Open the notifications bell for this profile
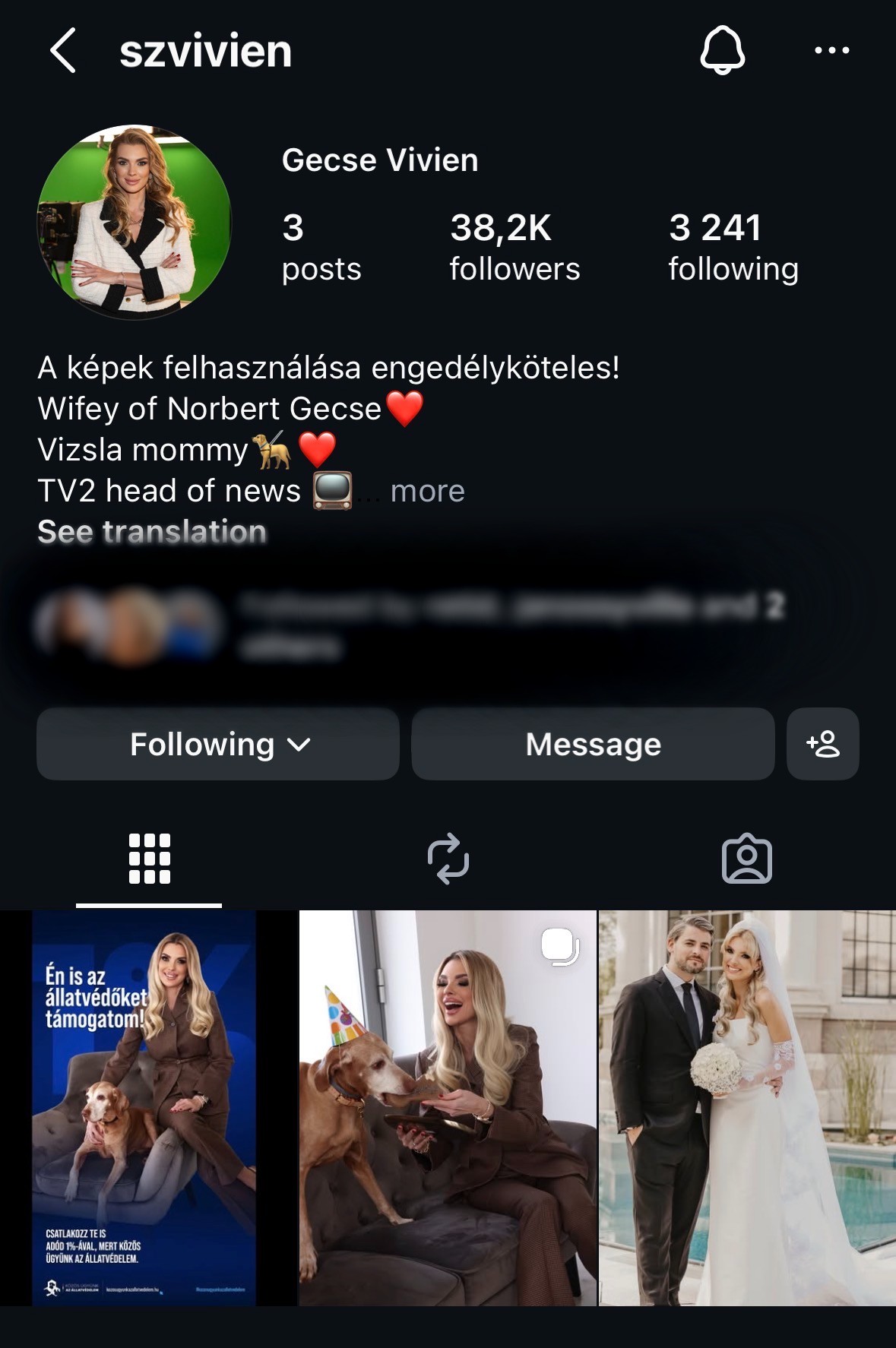 click(722, 51)
